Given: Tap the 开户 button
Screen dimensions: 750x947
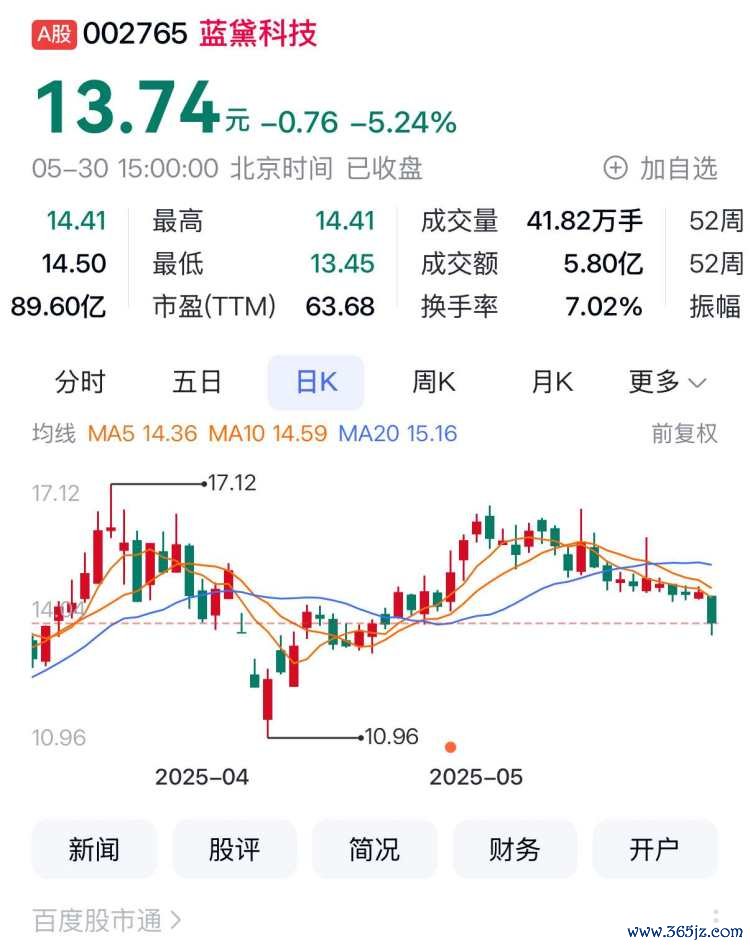Looking at the screenshot, I should coord(655,849).
